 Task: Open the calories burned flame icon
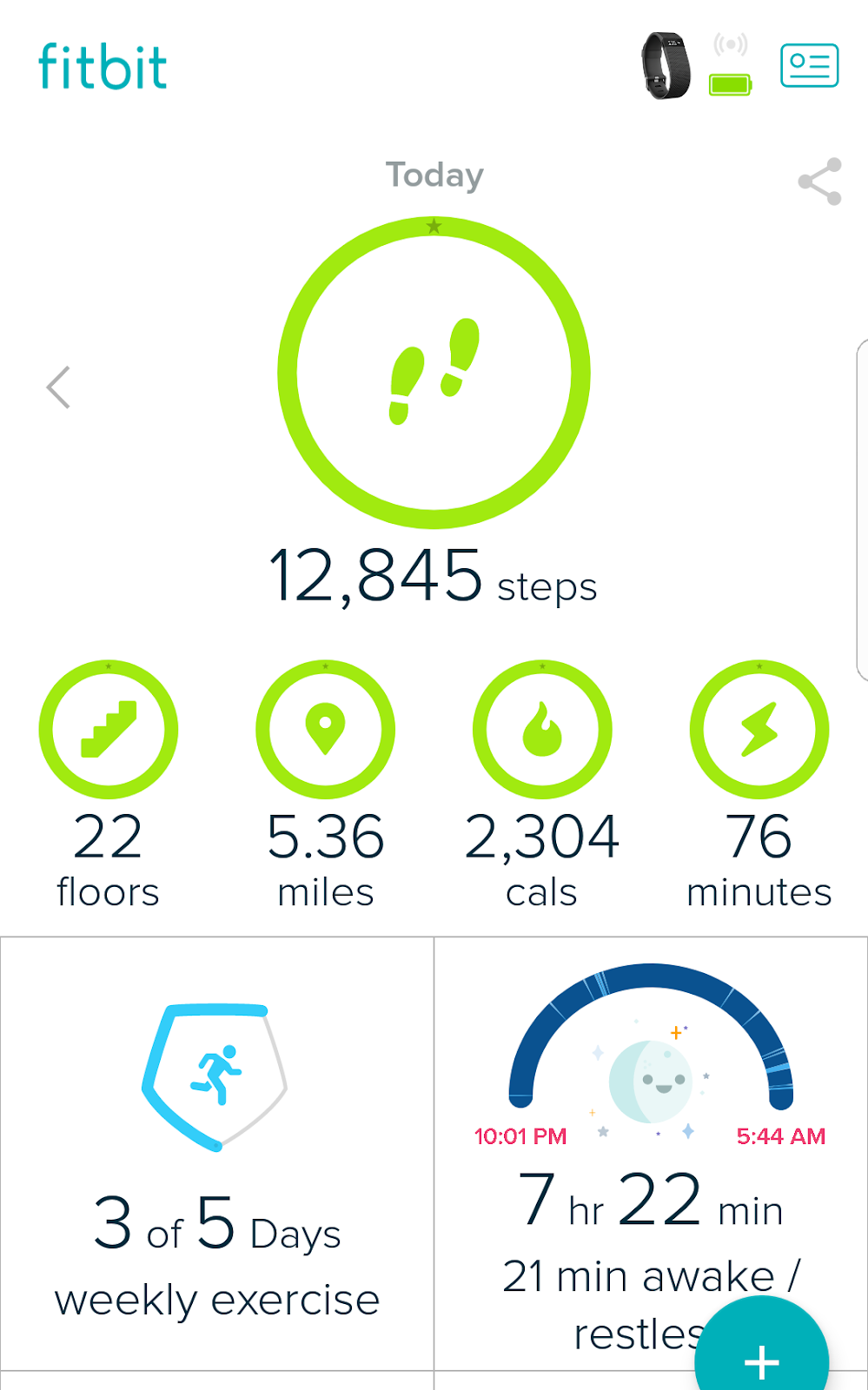(x=541, y=728)
